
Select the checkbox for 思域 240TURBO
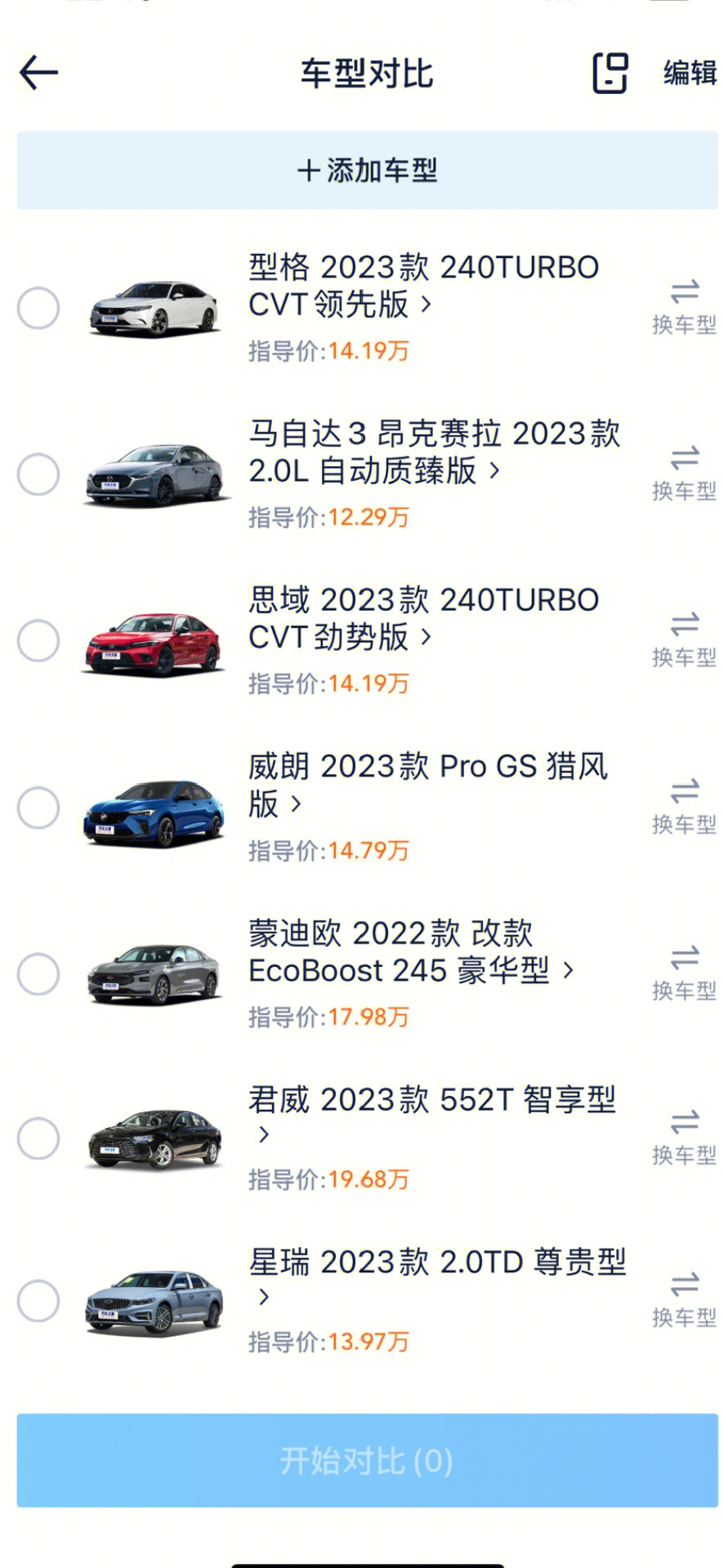tap(38, 641)
